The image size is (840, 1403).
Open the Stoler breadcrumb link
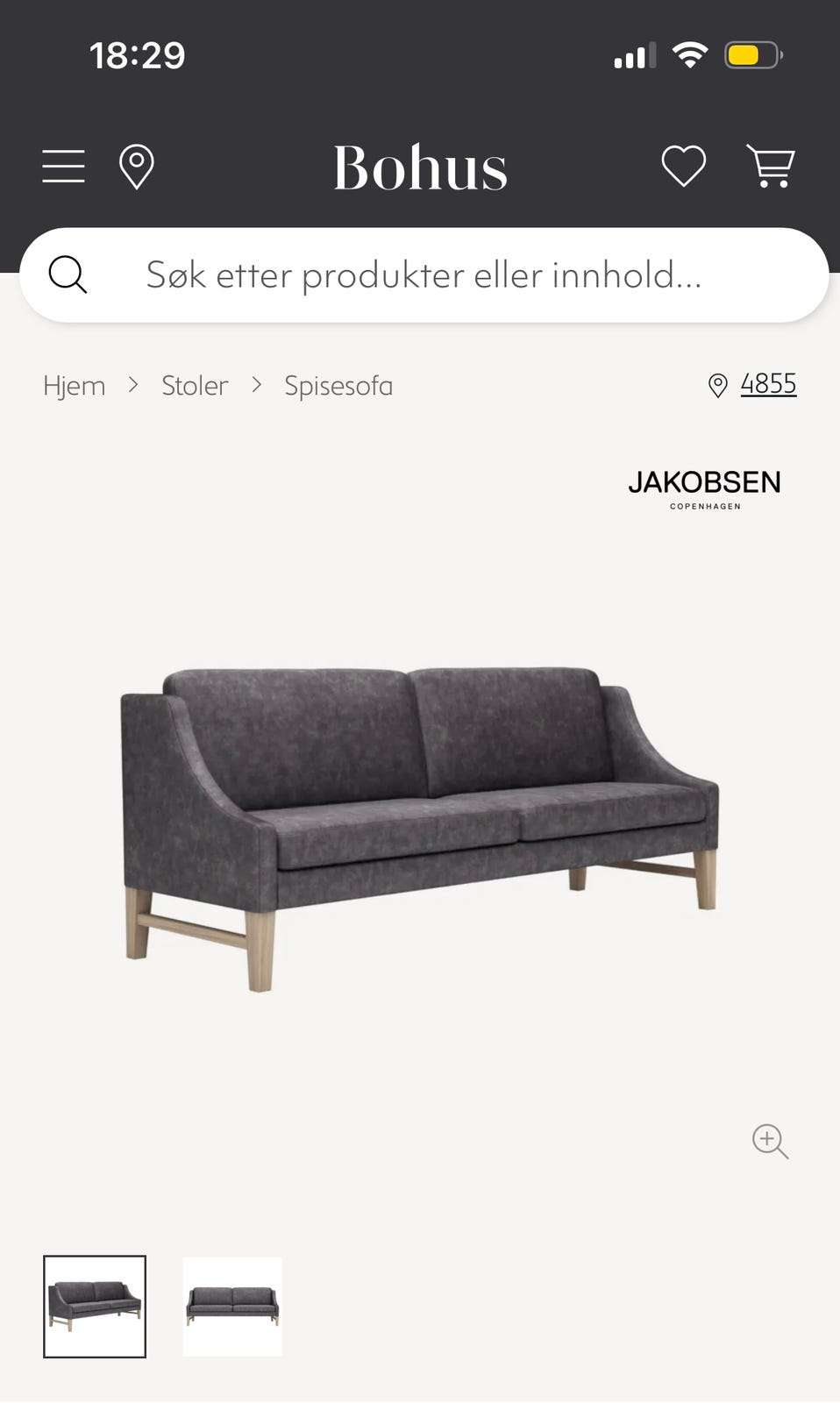pyautogui.click(x=194, y=385)
